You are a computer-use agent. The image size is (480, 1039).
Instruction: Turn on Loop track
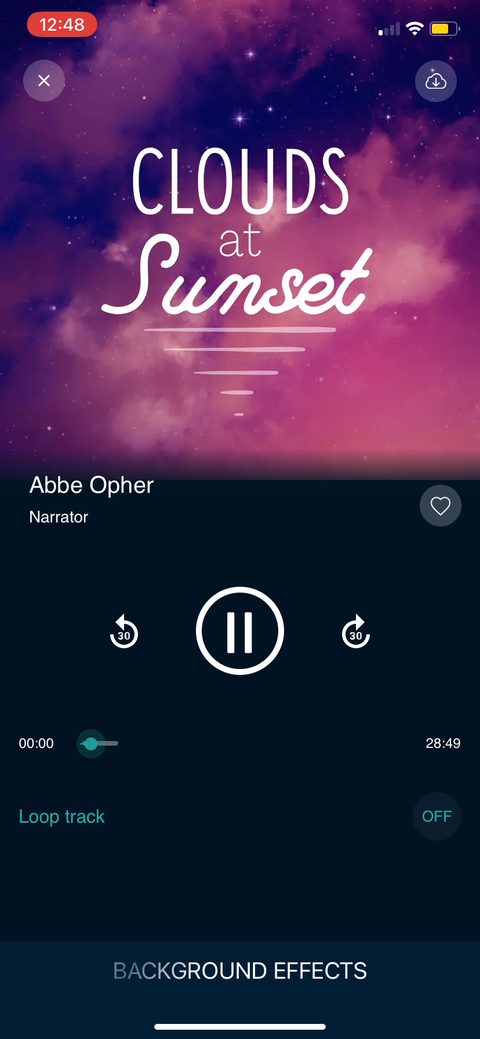click(437, 816)
